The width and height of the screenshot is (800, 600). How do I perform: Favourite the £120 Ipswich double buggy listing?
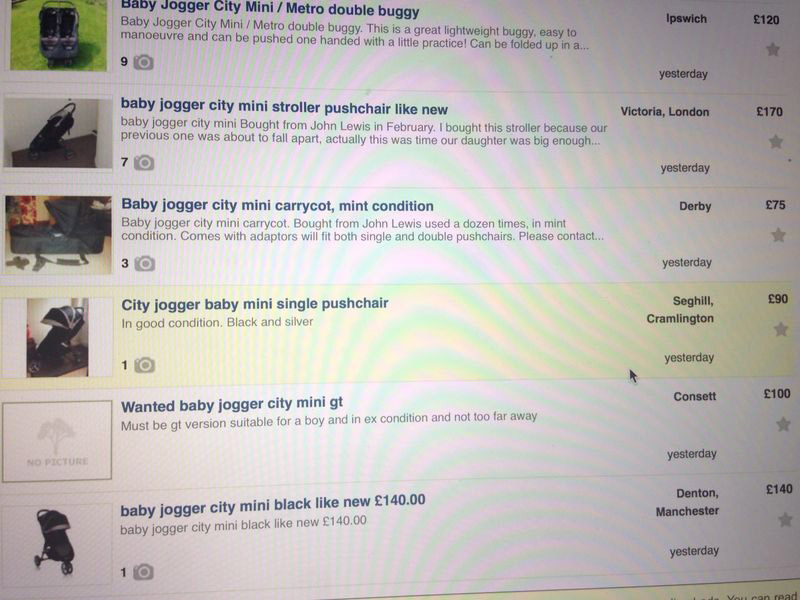(772, 49)
